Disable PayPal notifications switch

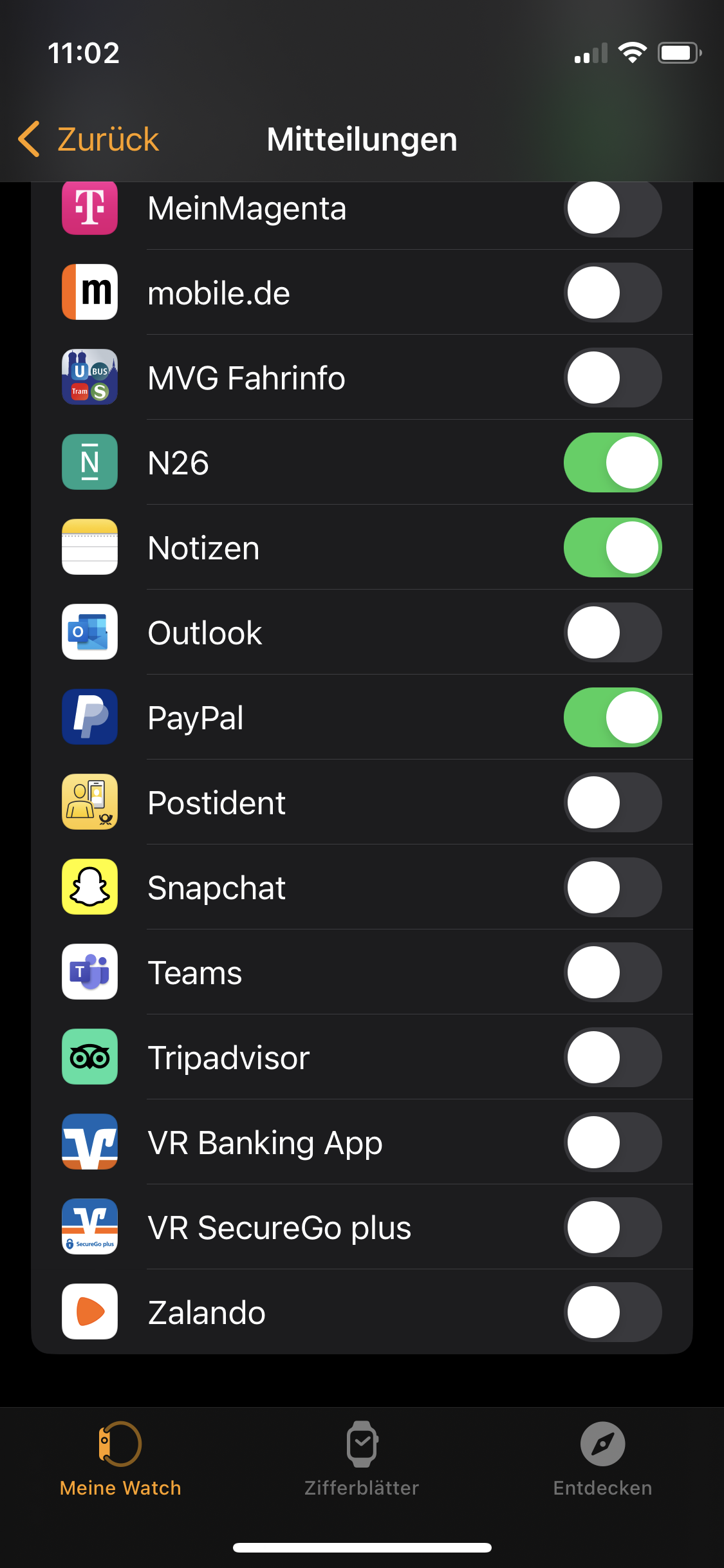[x=612, y=718]
